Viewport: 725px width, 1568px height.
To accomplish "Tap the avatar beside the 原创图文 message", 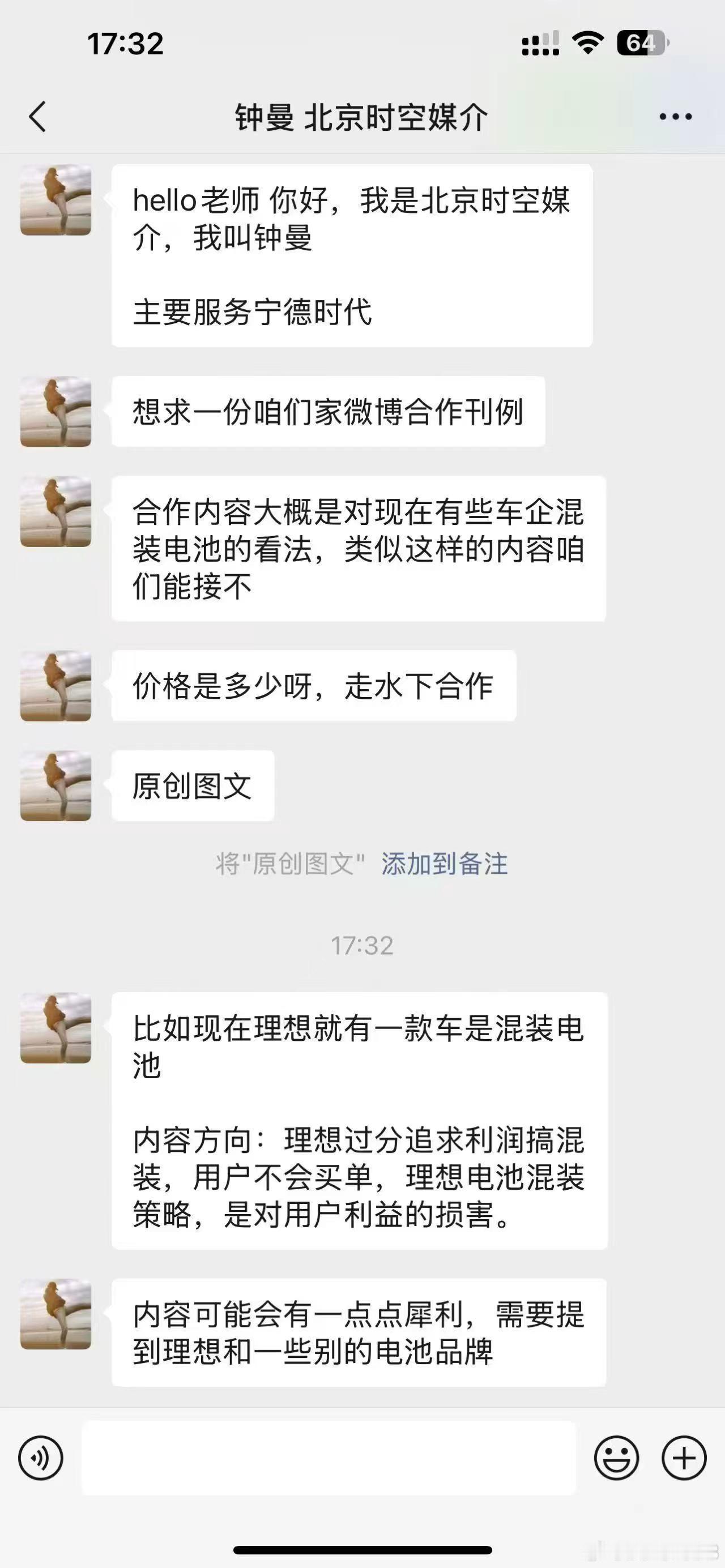I will (56, 787).
